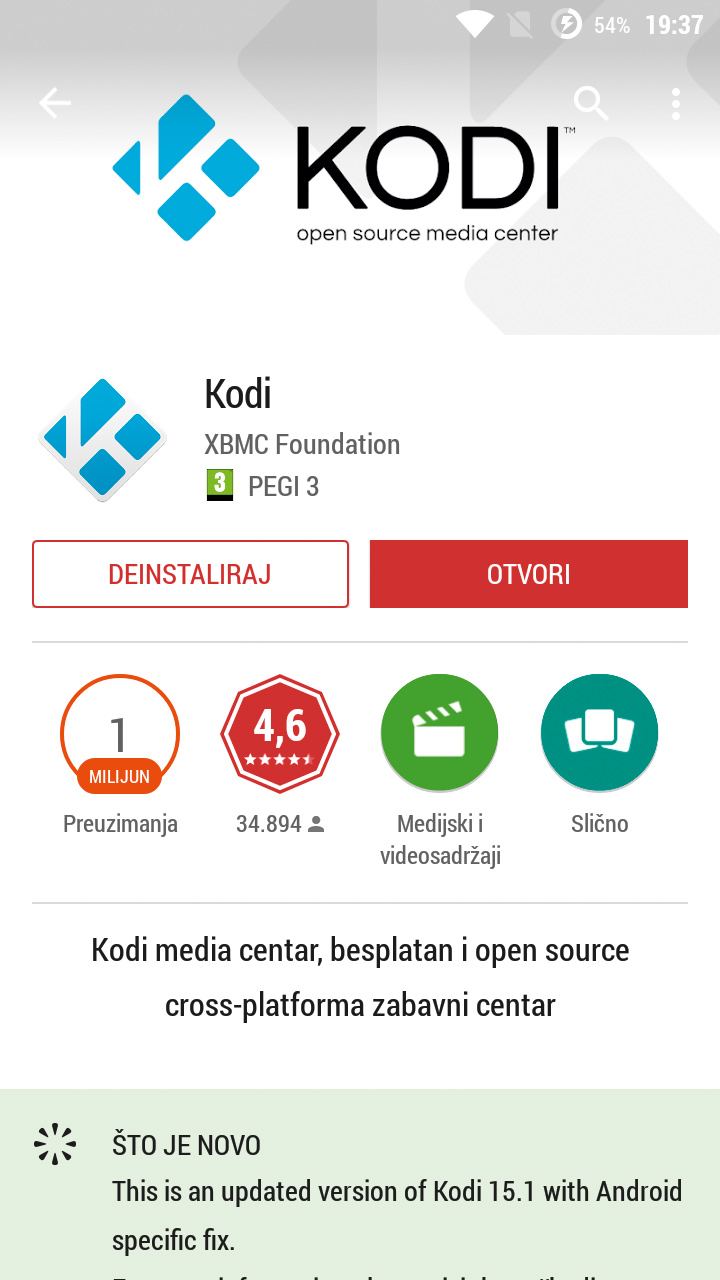
Task: Open XBMC Foundation developer page
Action: pyautogui.click(x=302, y=444)
